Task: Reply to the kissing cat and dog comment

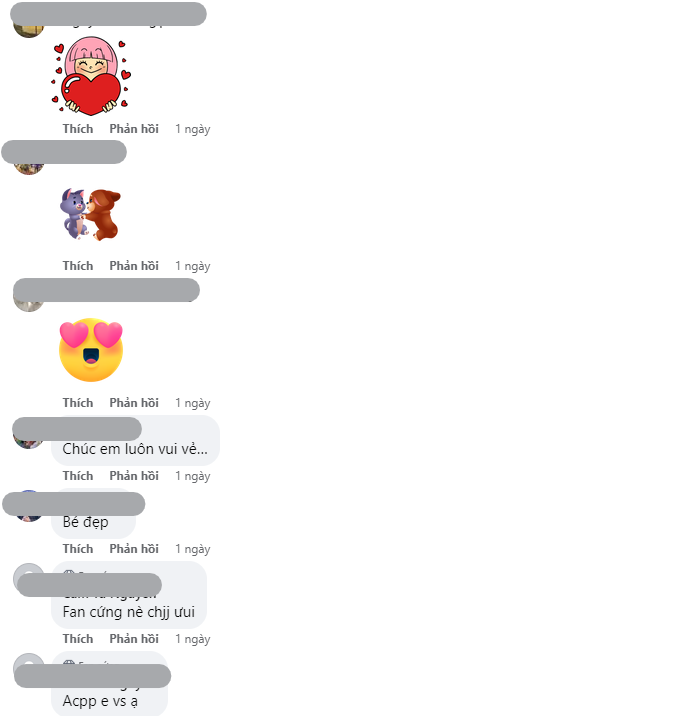Action: tap(134, 266)
